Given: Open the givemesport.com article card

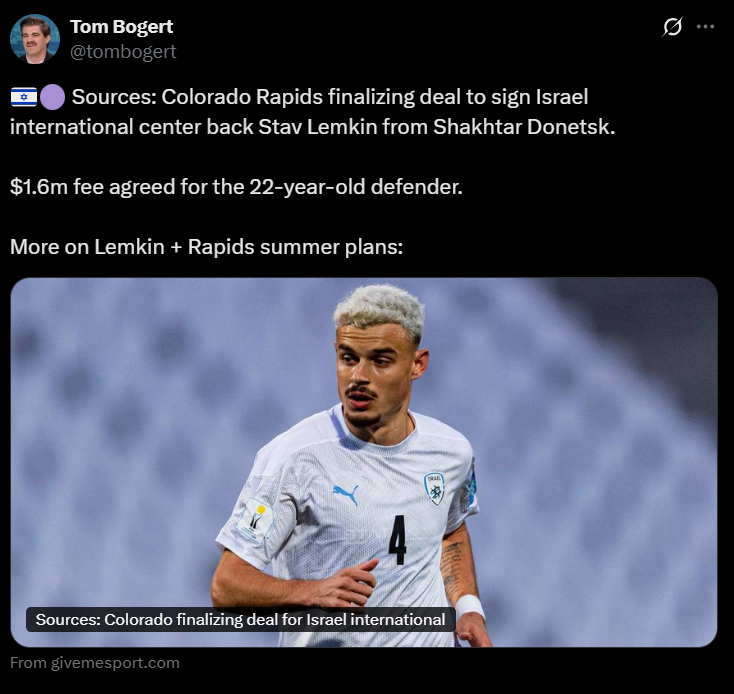Looking at the screenshot, I should tap(364, 460).
